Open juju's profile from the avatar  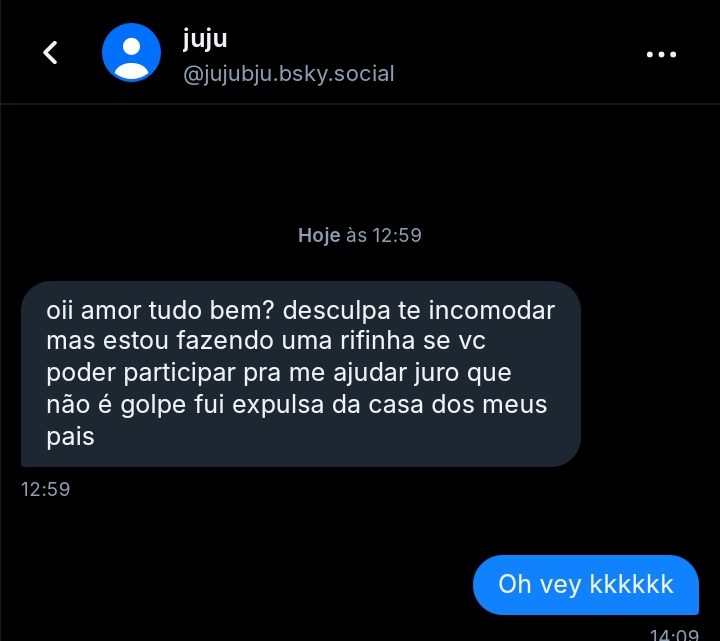[131, 52]
